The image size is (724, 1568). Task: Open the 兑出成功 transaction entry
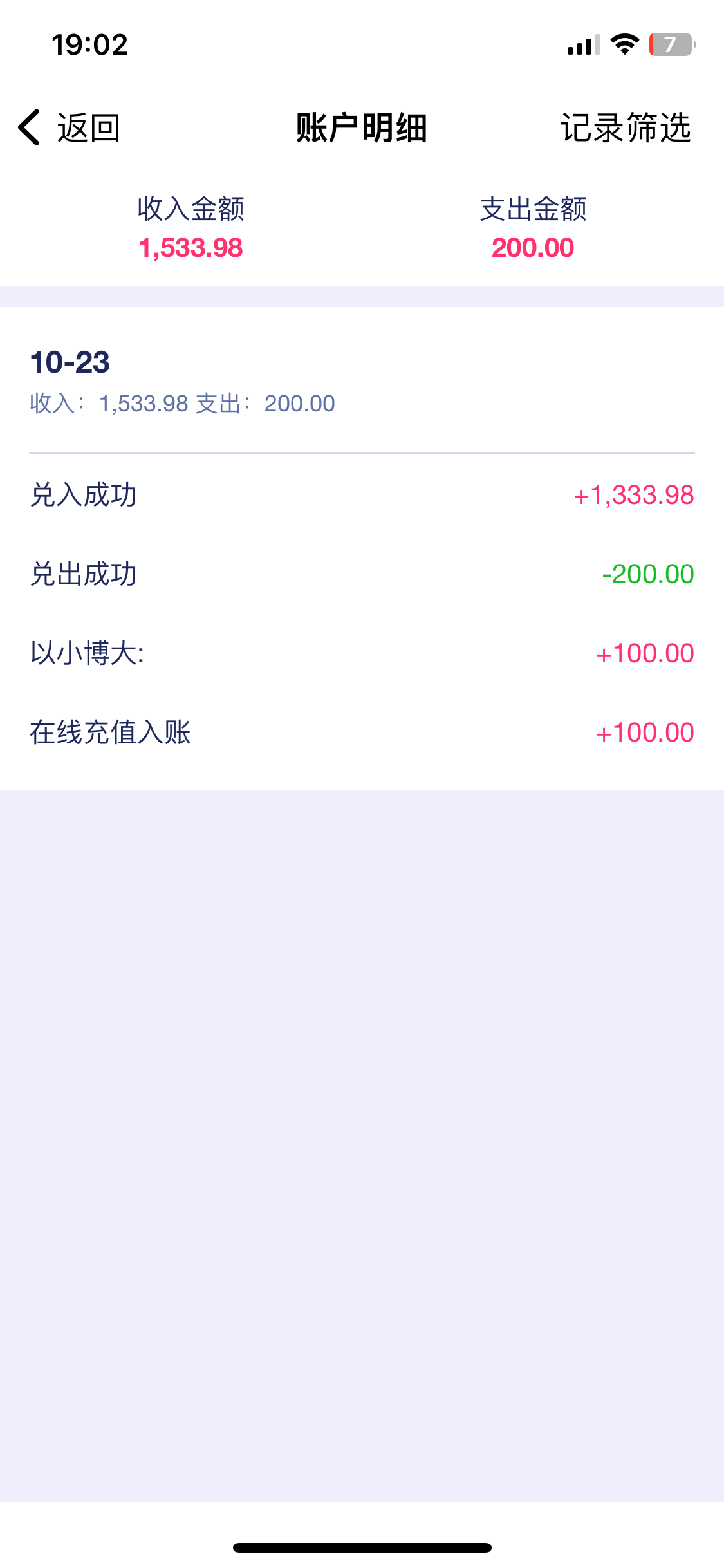click(x=362, y=574)
